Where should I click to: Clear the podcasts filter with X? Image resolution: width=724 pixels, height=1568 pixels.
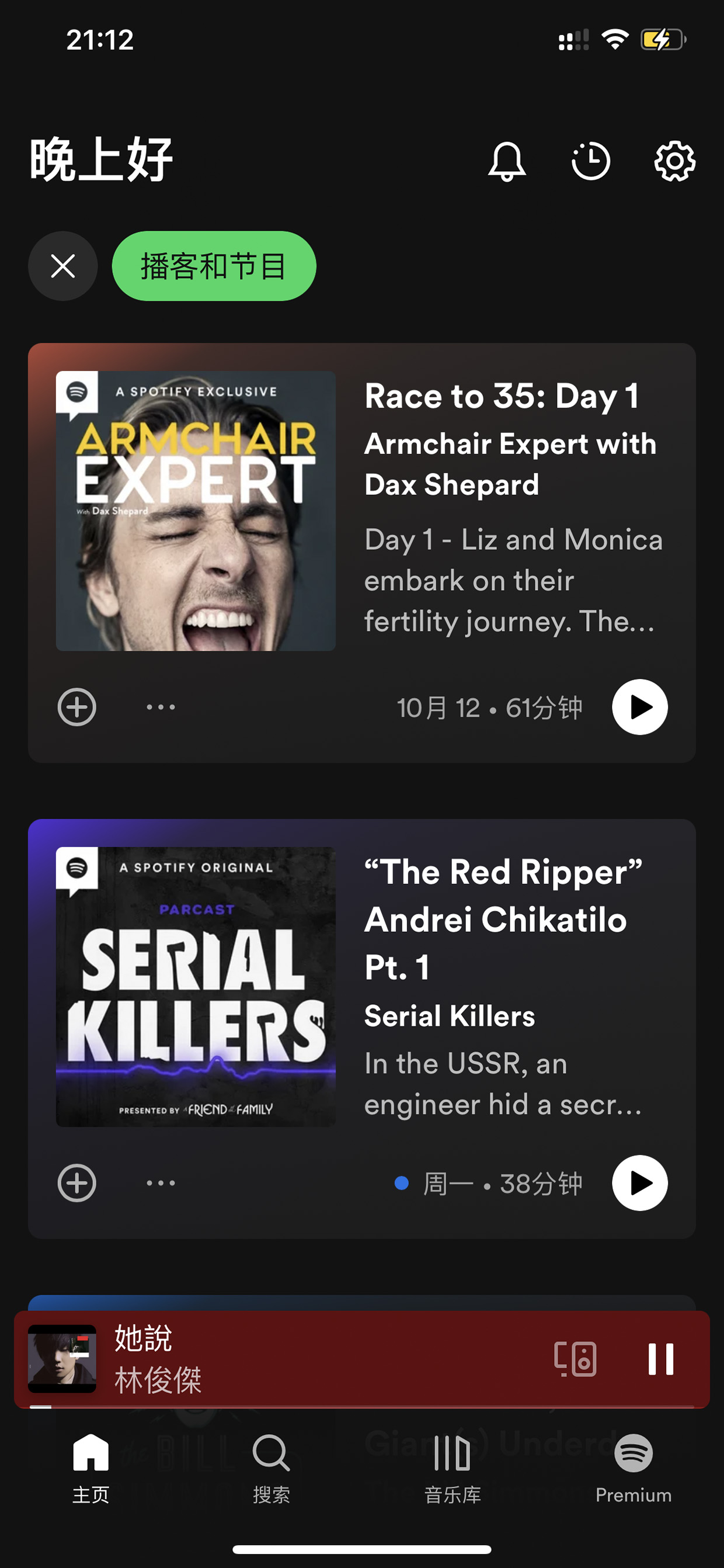click(62, 266)
